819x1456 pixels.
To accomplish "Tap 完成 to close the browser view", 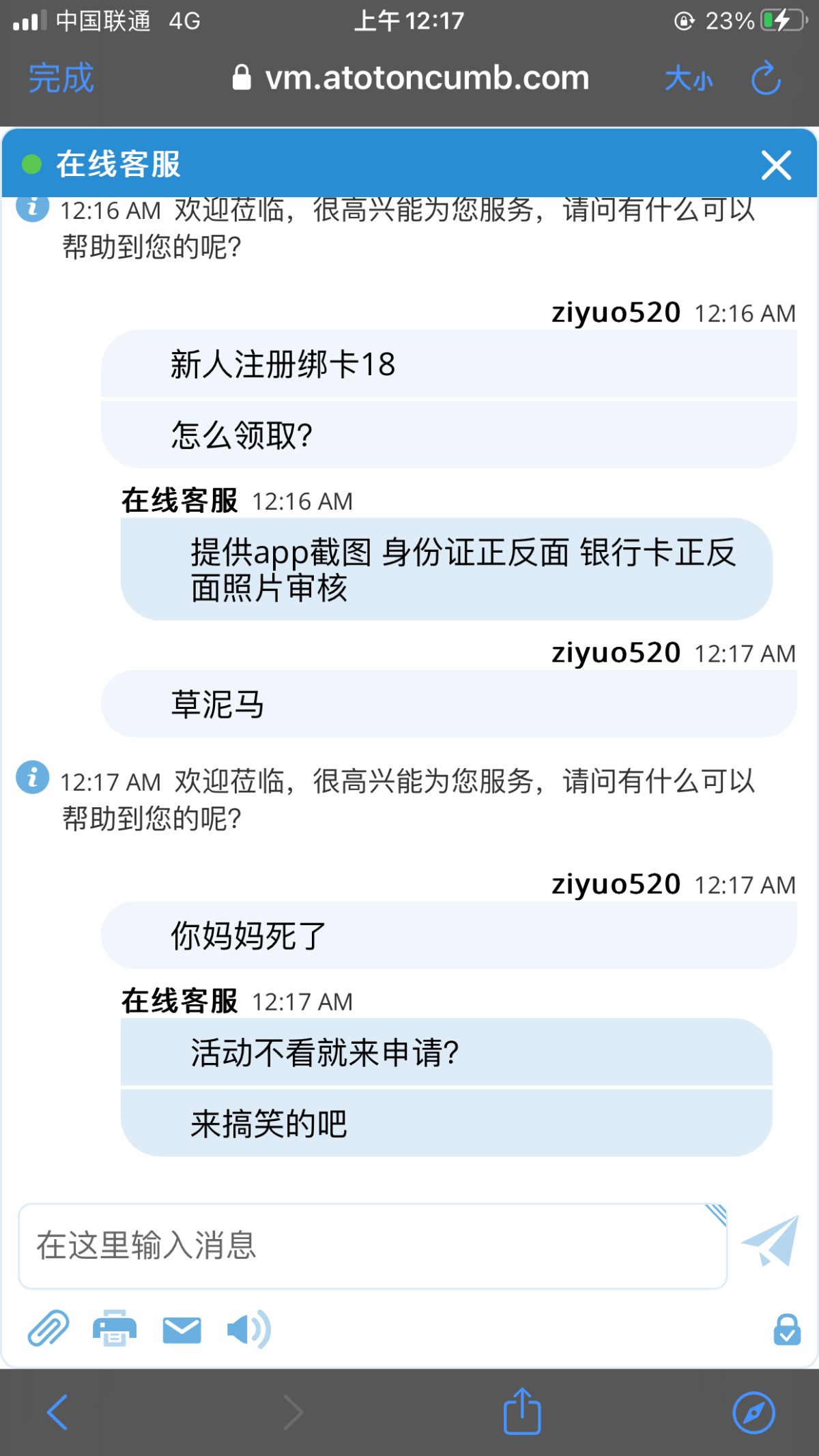I will [61, 78].
